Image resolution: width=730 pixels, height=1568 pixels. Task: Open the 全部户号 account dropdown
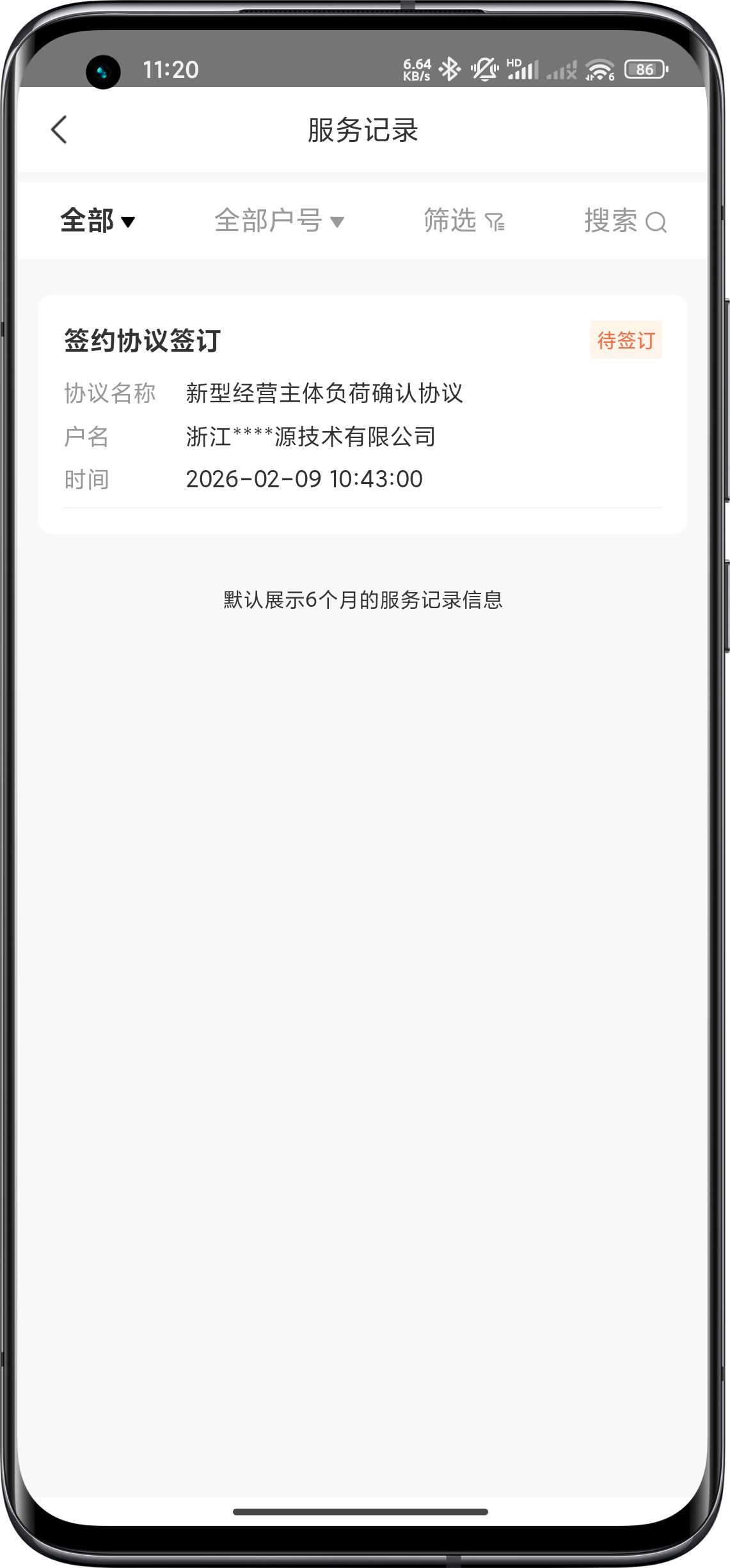(279, 221)
